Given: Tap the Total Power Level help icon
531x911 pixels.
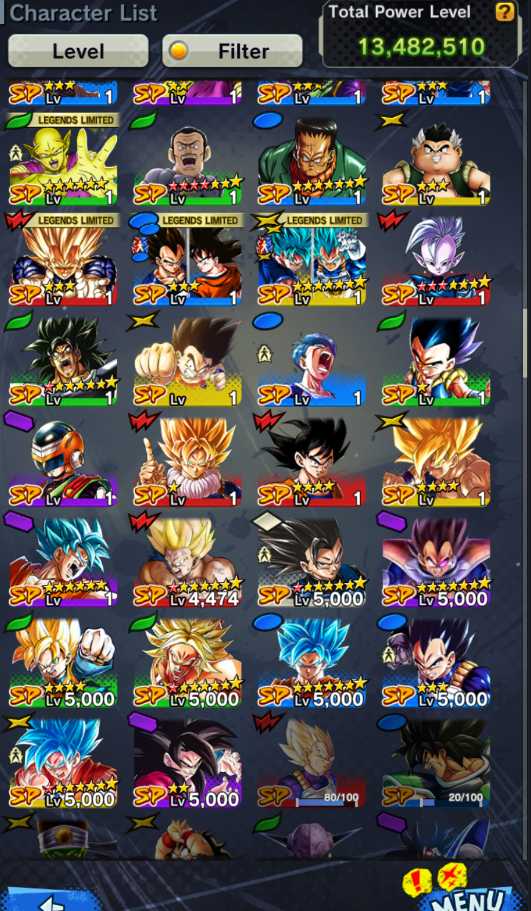Looking at the screenshot, I should click(505, 11).
